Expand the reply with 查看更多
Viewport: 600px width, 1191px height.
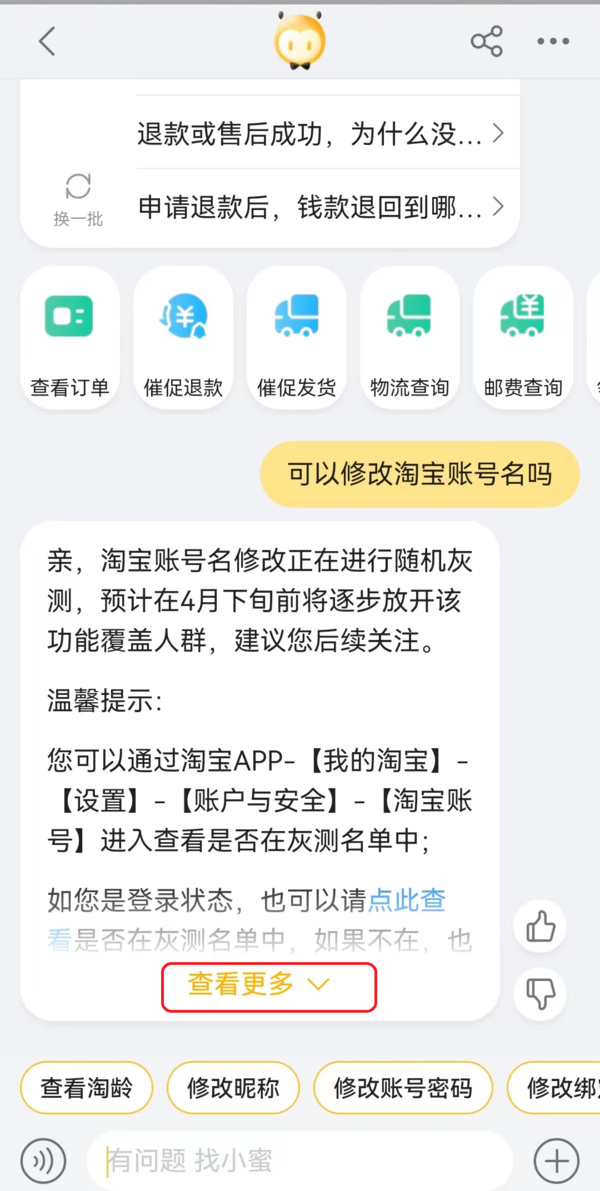pyautogui.click(x=268, y=985)
